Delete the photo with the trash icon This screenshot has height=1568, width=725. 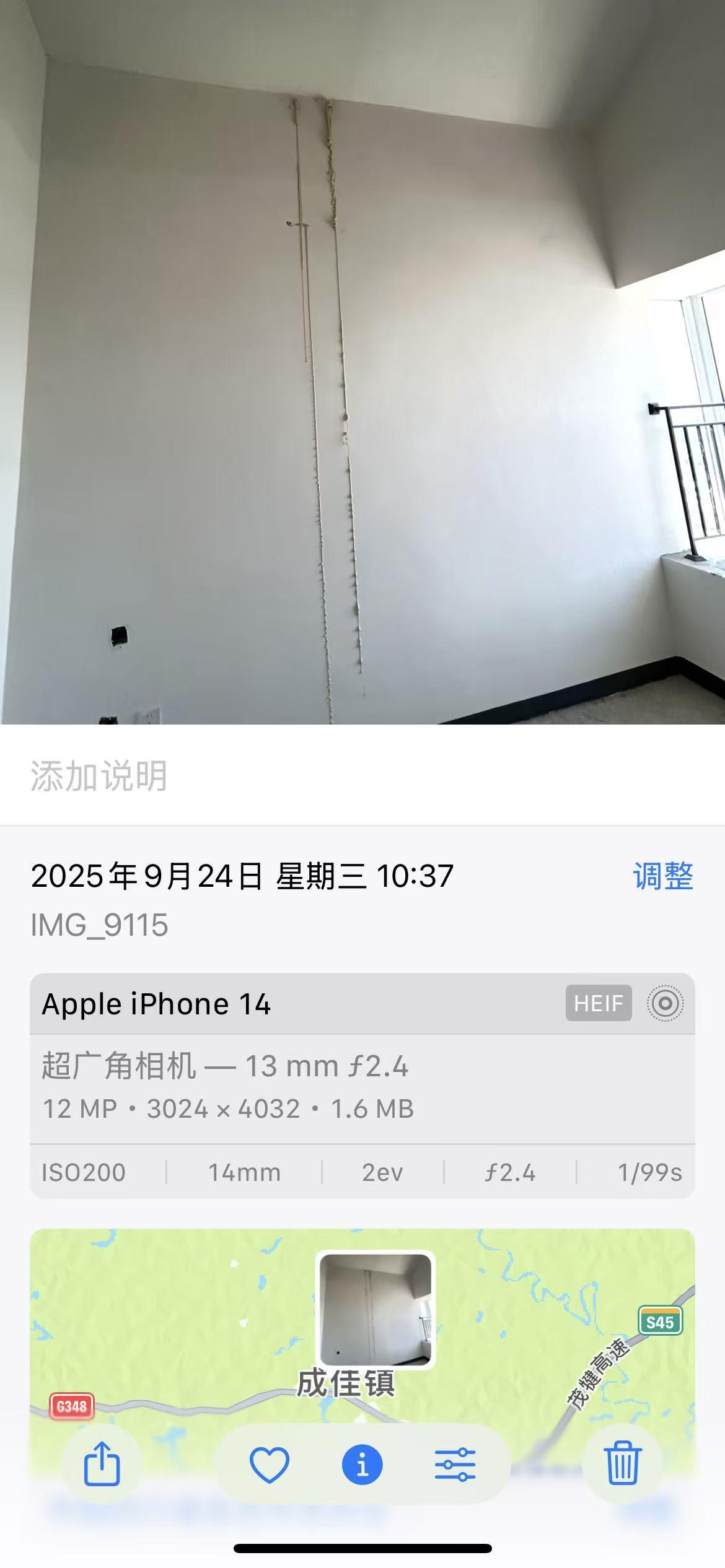pyautogui.click(x=623, y=1464)
